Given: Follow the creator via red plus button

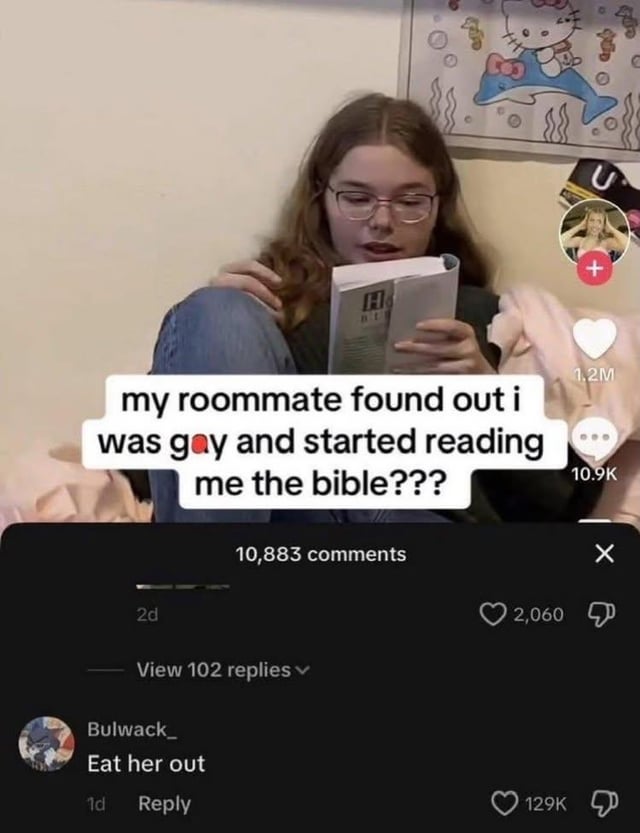Looking at the screenshot, I should [595, 270].
